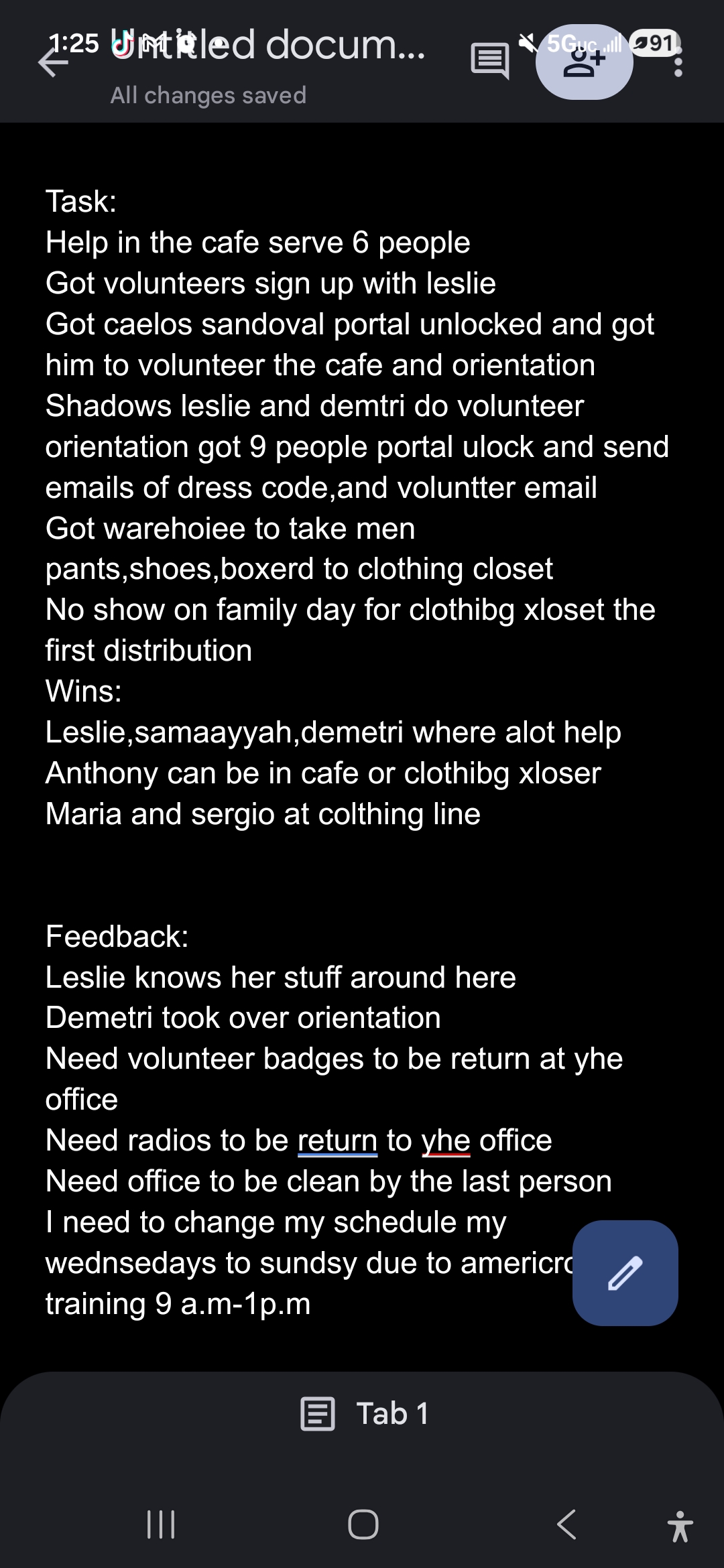Tap the pencil button to edit the document
Viewport: 724px width, 1568px height.
pyautogui.click(x=625, y=1272)
